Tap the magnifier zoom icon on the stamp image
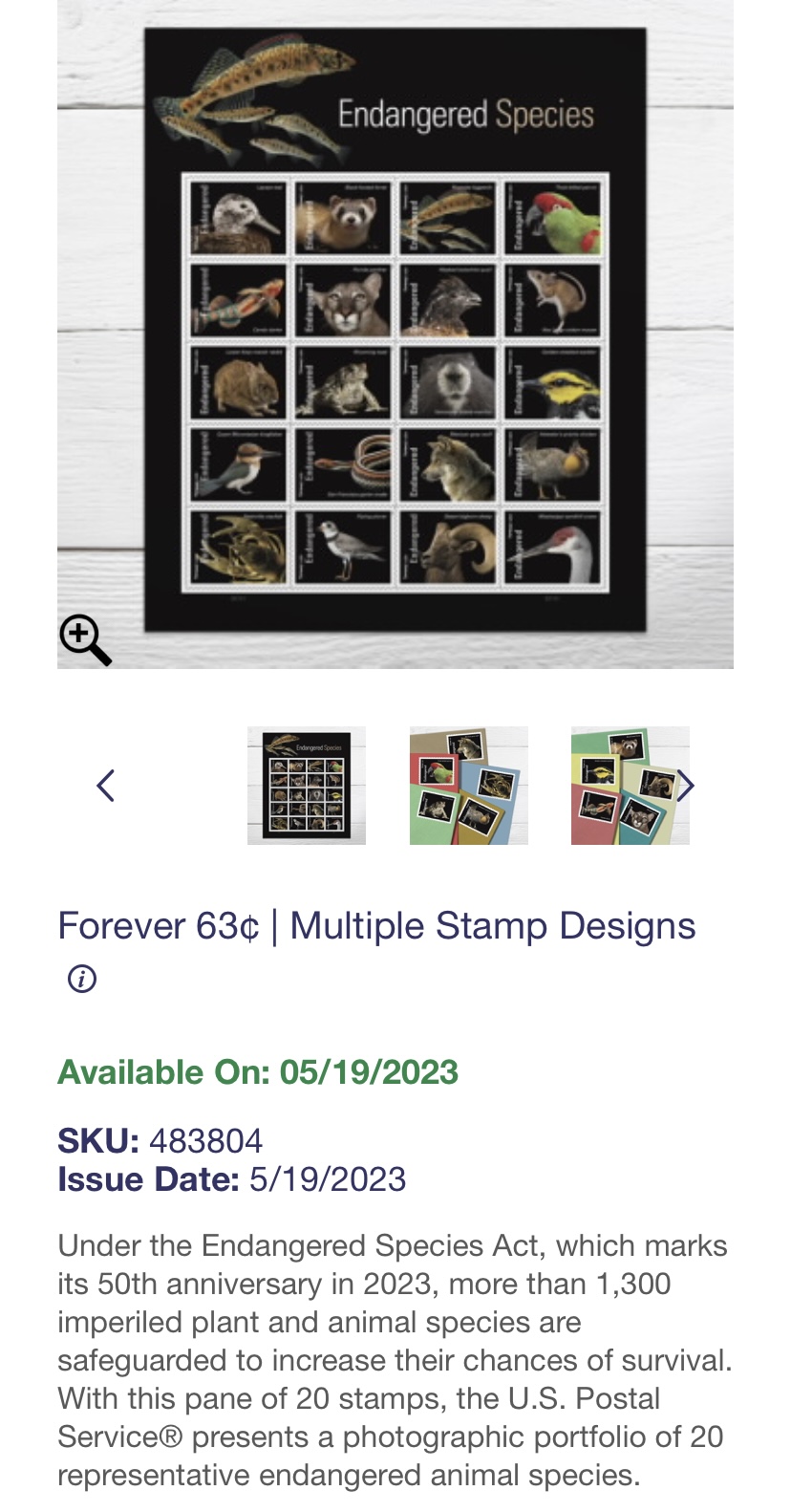 (85, 639)
